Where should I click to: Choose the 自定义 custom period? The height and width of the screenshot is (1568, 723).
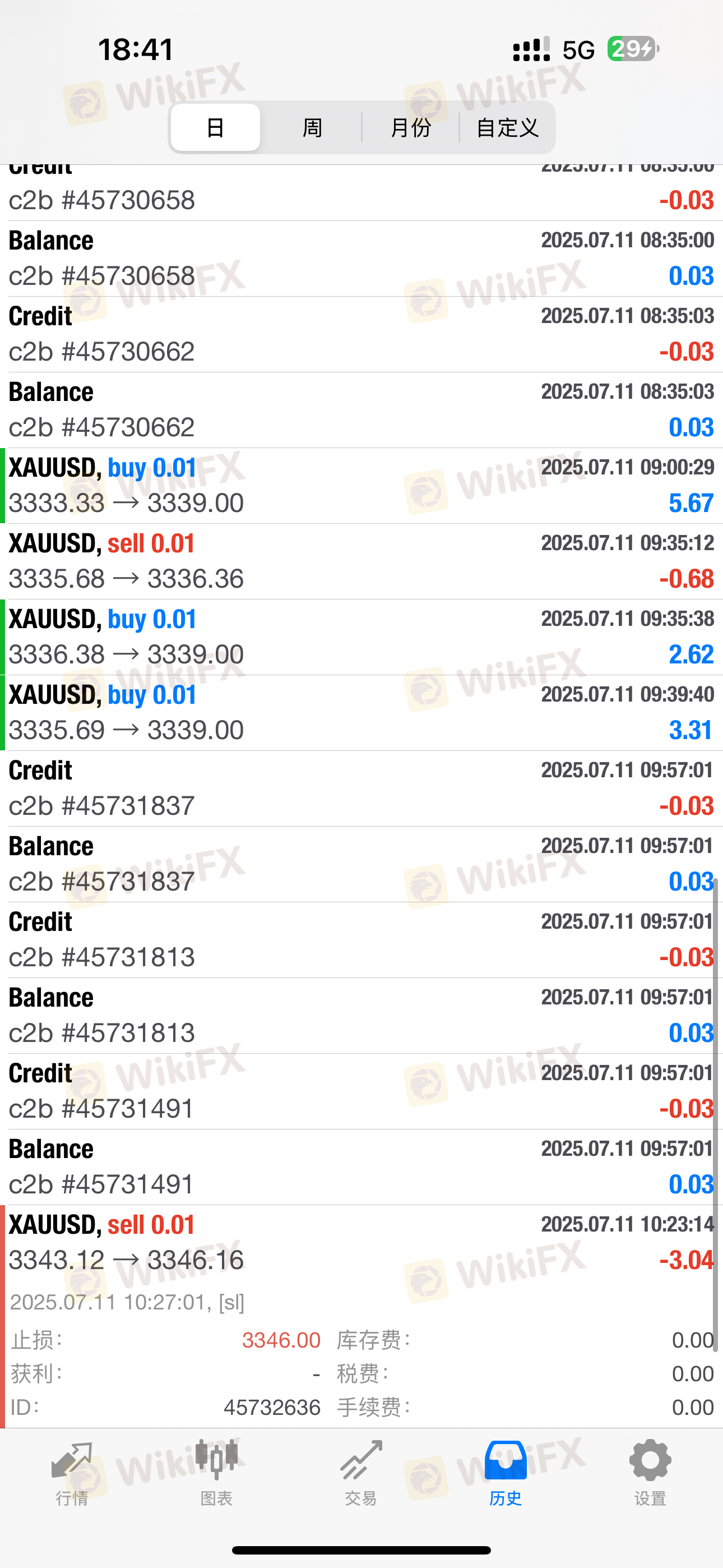507,128
